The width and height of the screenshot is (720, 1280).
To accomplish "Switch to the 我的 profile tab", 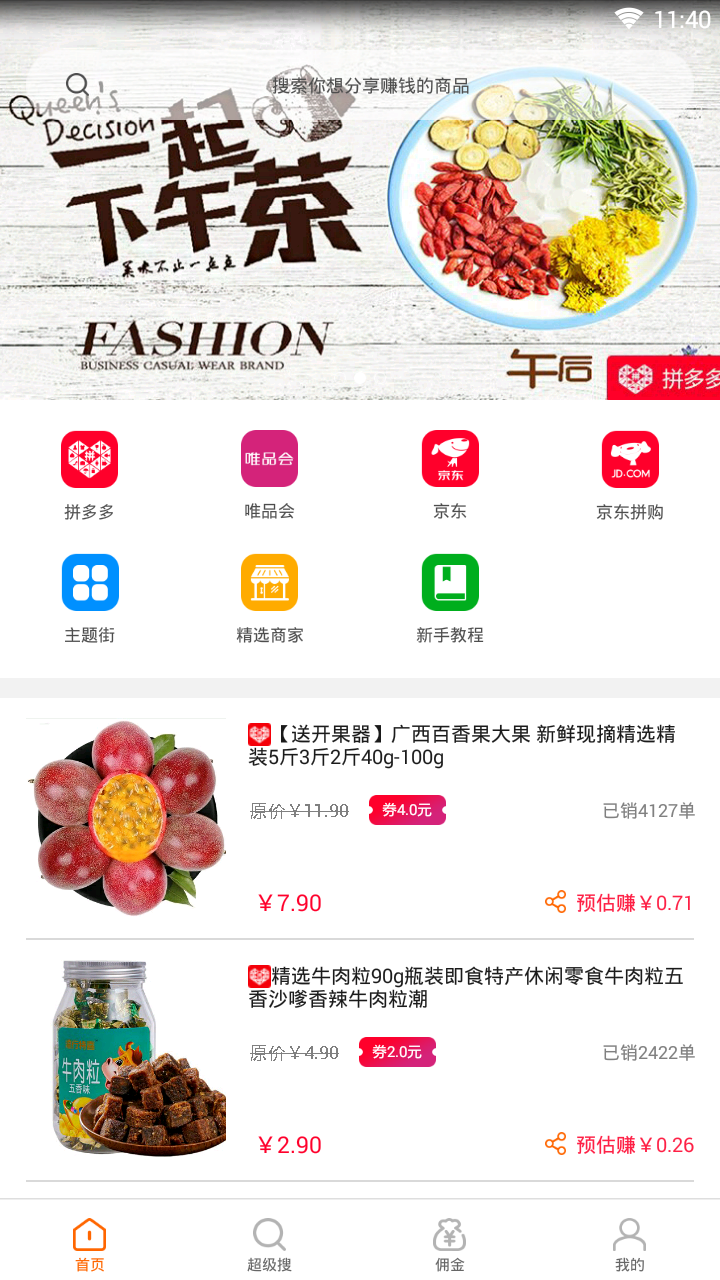I will pos(630,1244).
